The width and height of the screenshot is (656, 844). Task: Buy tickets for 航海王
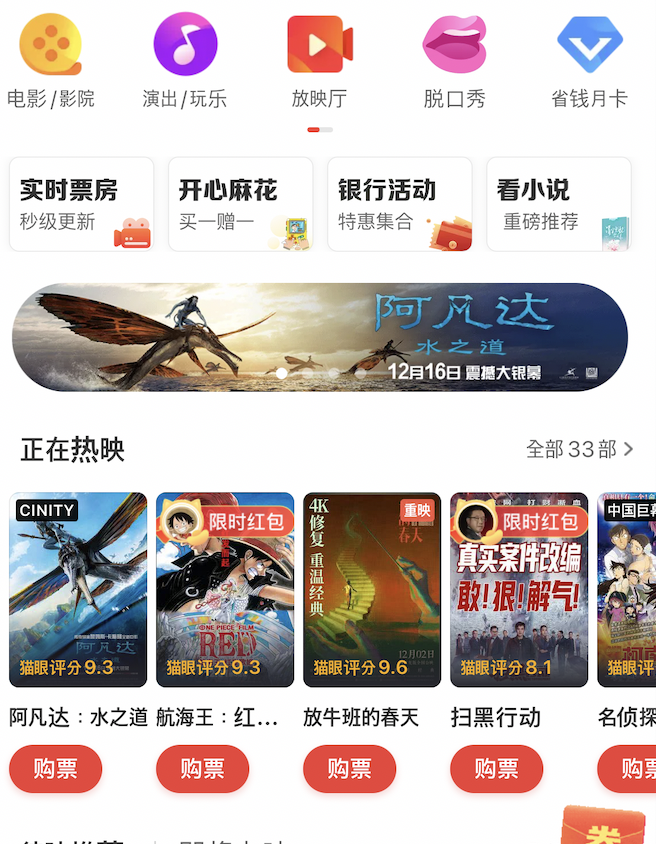(x=203, y=768)
